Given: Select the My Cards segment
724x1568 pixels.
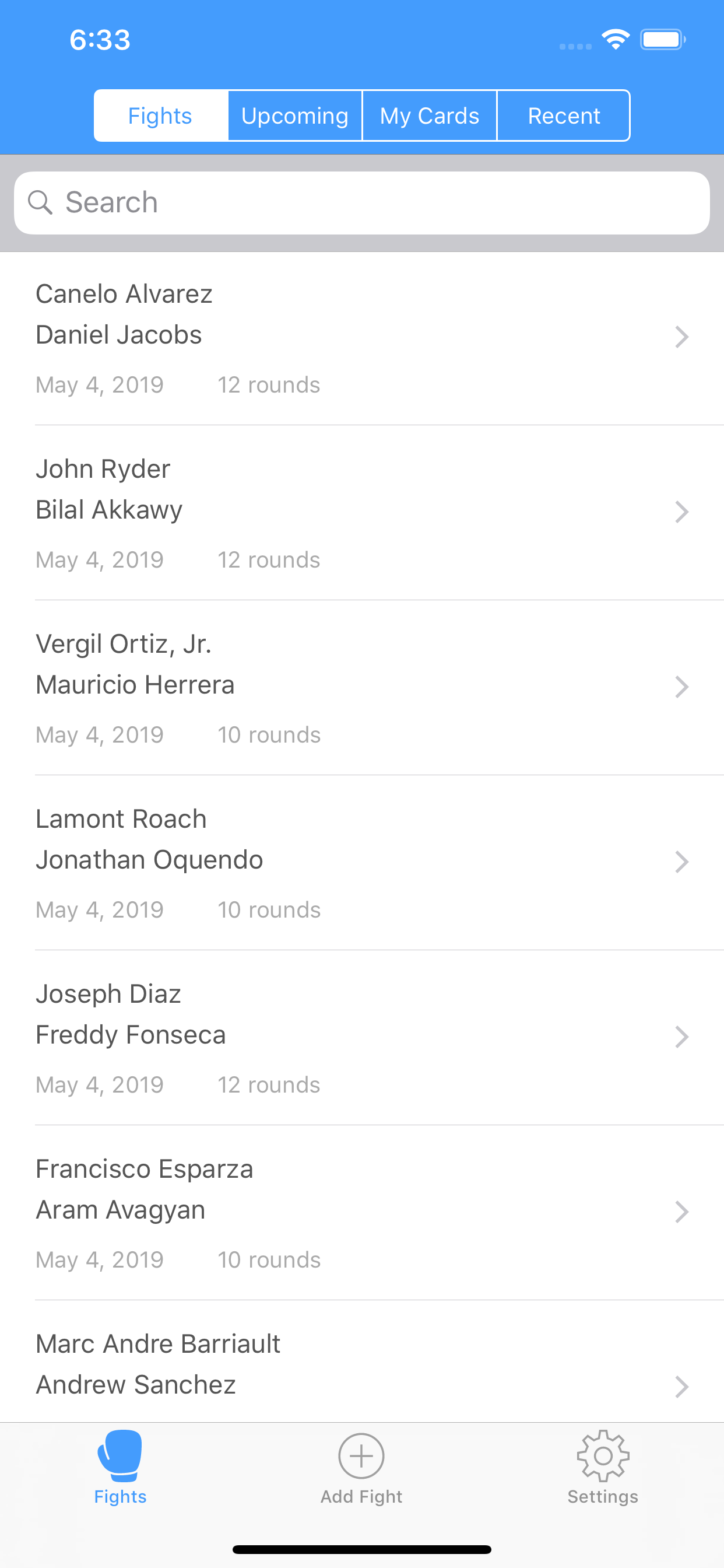Looking at the screenshot, I should (x=430, y=116).
